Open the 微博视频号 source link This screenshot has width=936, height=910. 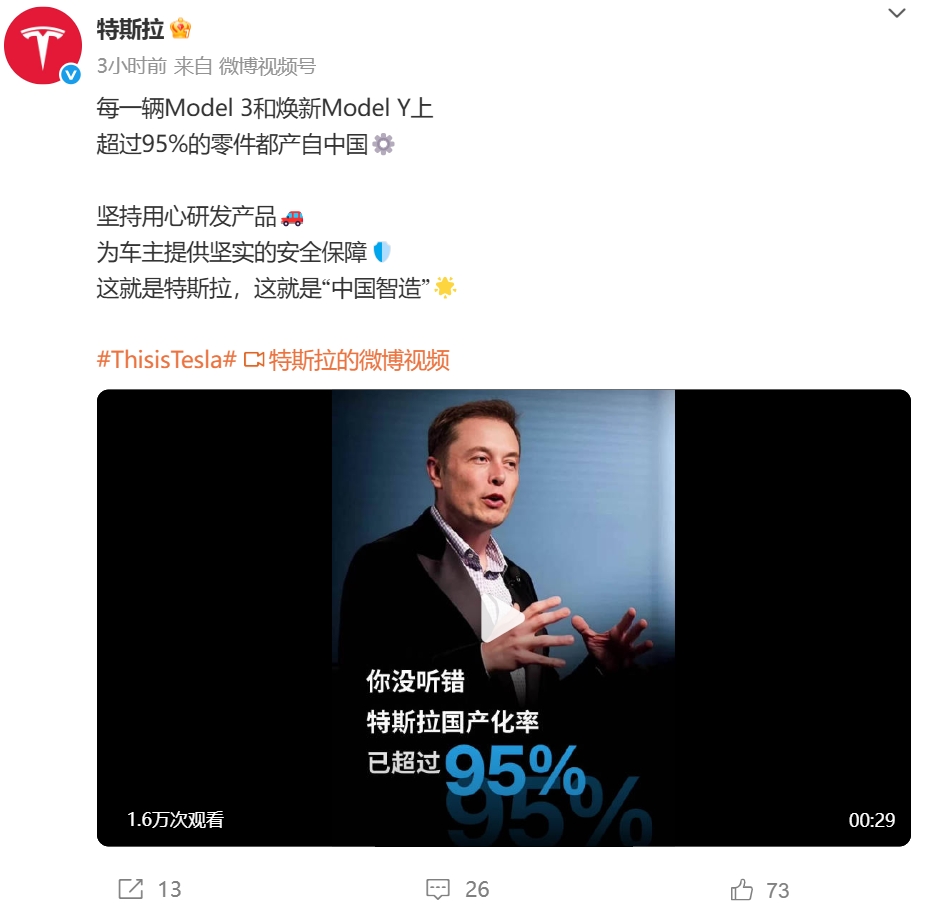click(x=267, y=66)
